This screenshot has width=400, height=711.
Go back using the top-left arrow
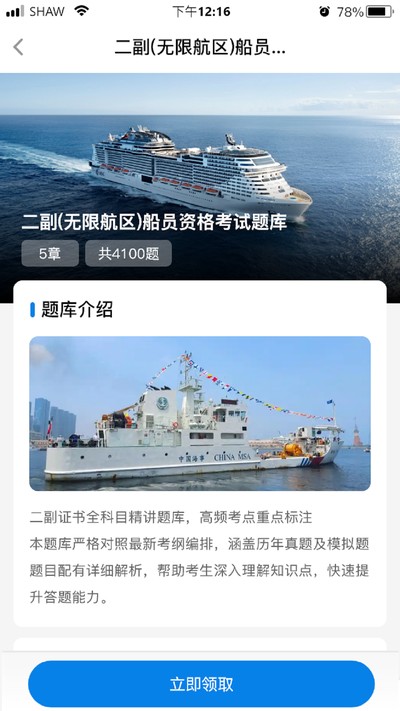point(18,47)
